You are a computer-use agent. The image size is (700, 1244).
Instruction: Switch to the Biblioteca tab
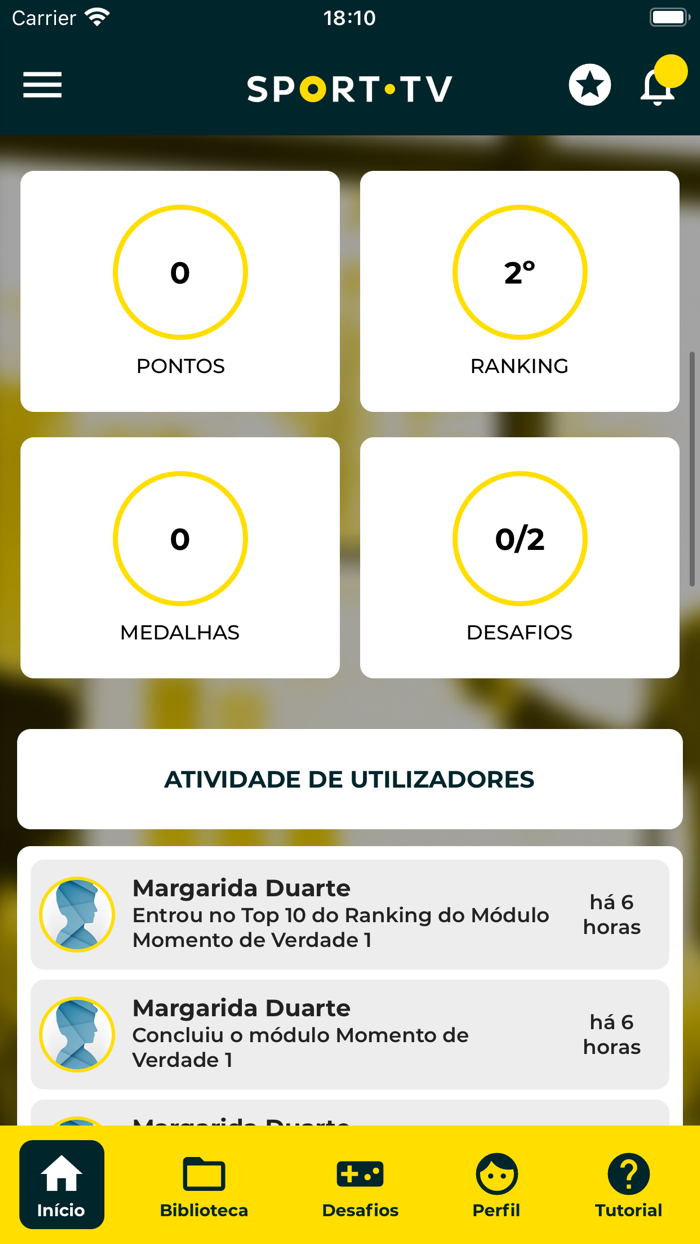pyautogui.click(x=204, y=1185)
